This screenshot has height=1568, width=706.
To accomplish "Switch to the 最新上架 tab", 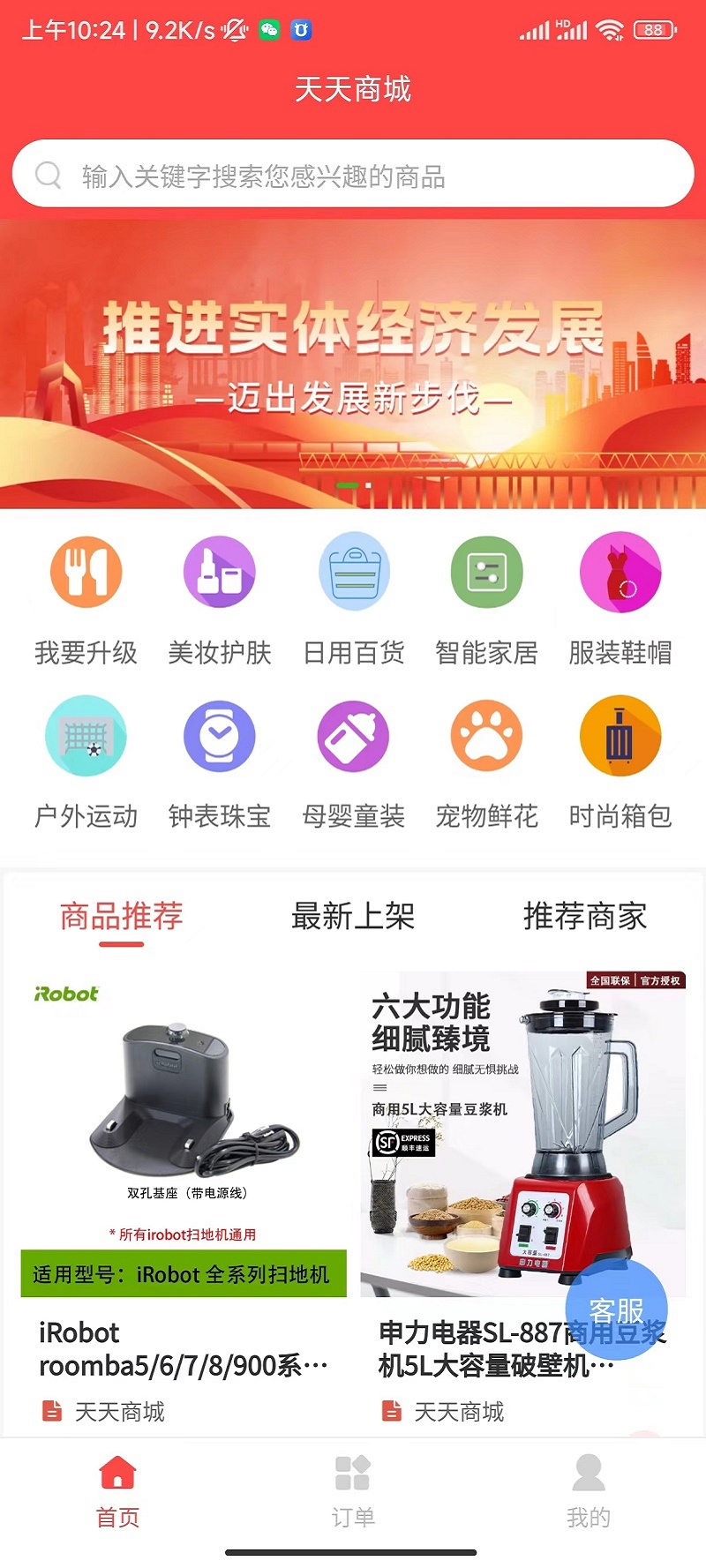I will tap(353, 917).
